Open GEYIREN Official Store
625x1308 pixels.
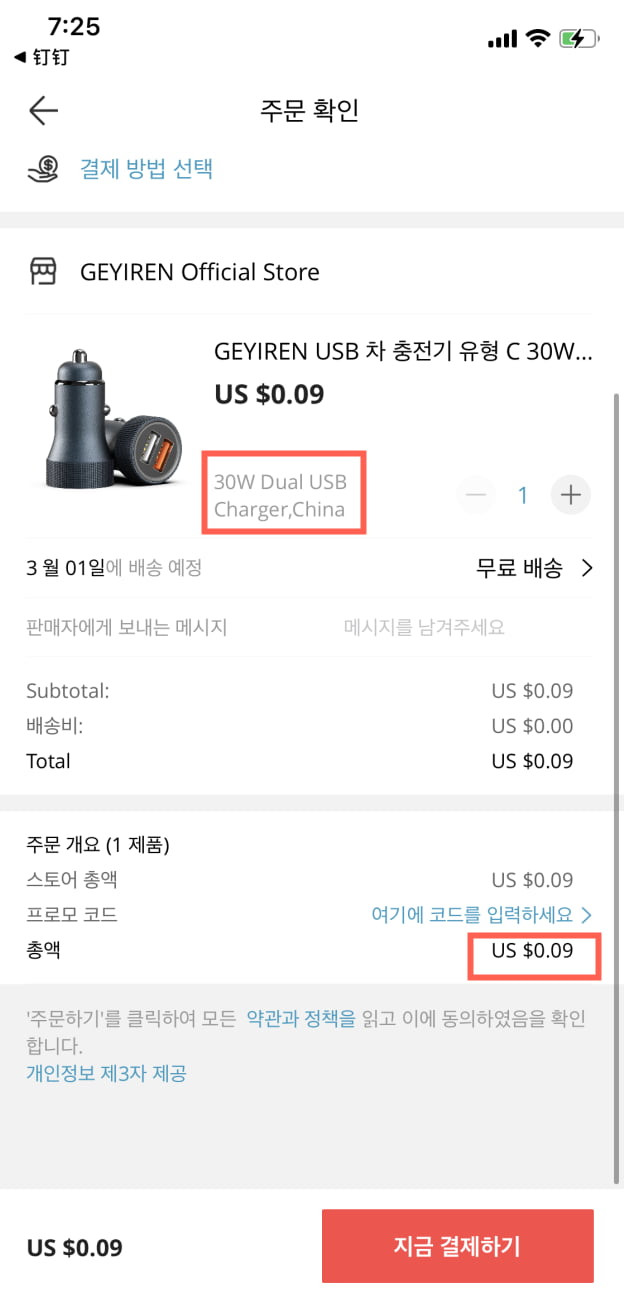click(199, 272)
